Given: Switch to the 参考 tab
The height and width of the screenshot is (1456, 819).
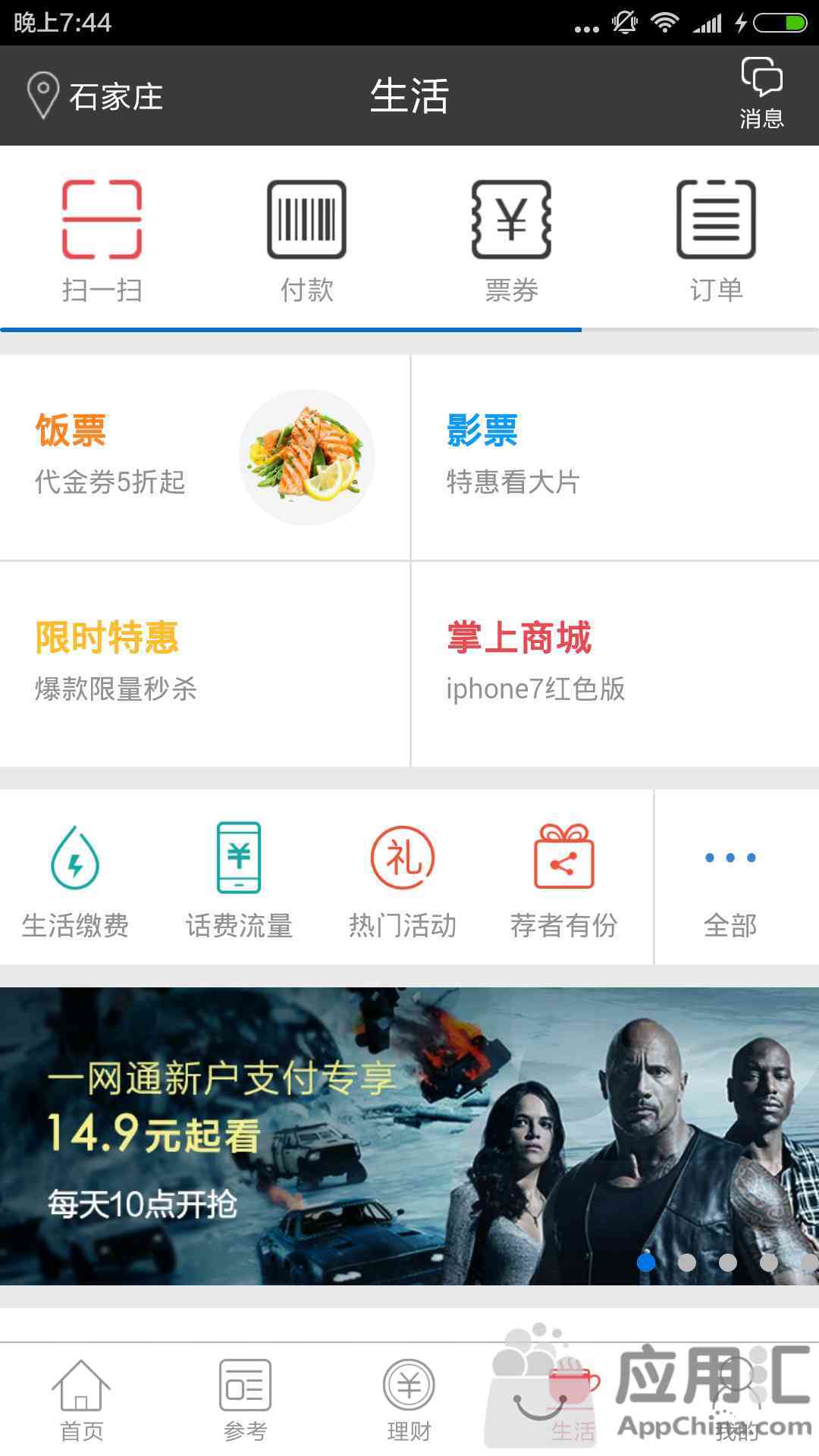Looking at the screenshot, I should 245,1400.
